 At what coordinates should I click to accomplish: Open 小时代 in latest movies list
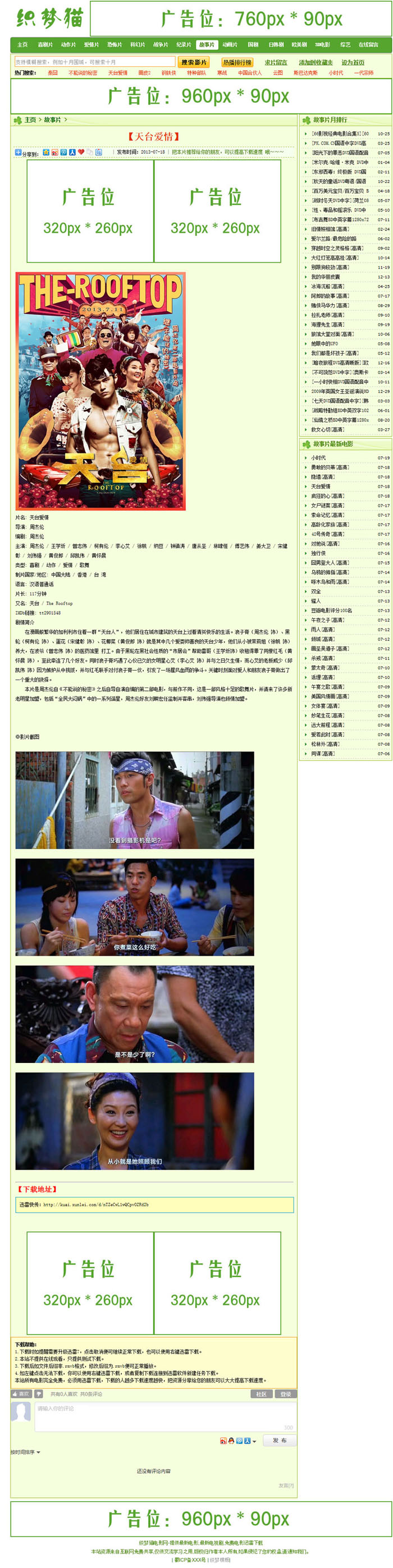pos(318,458)
